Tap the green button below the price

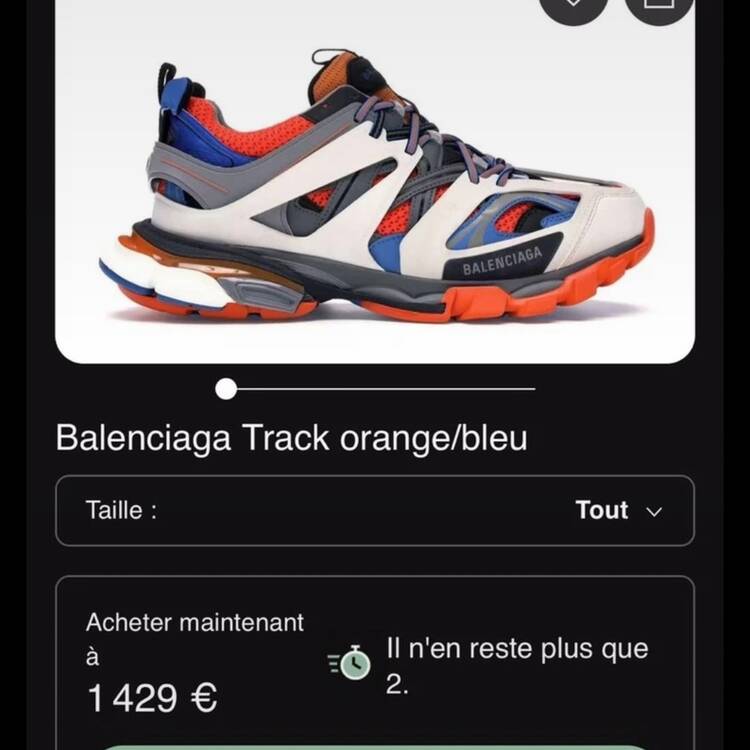[375, 746]
